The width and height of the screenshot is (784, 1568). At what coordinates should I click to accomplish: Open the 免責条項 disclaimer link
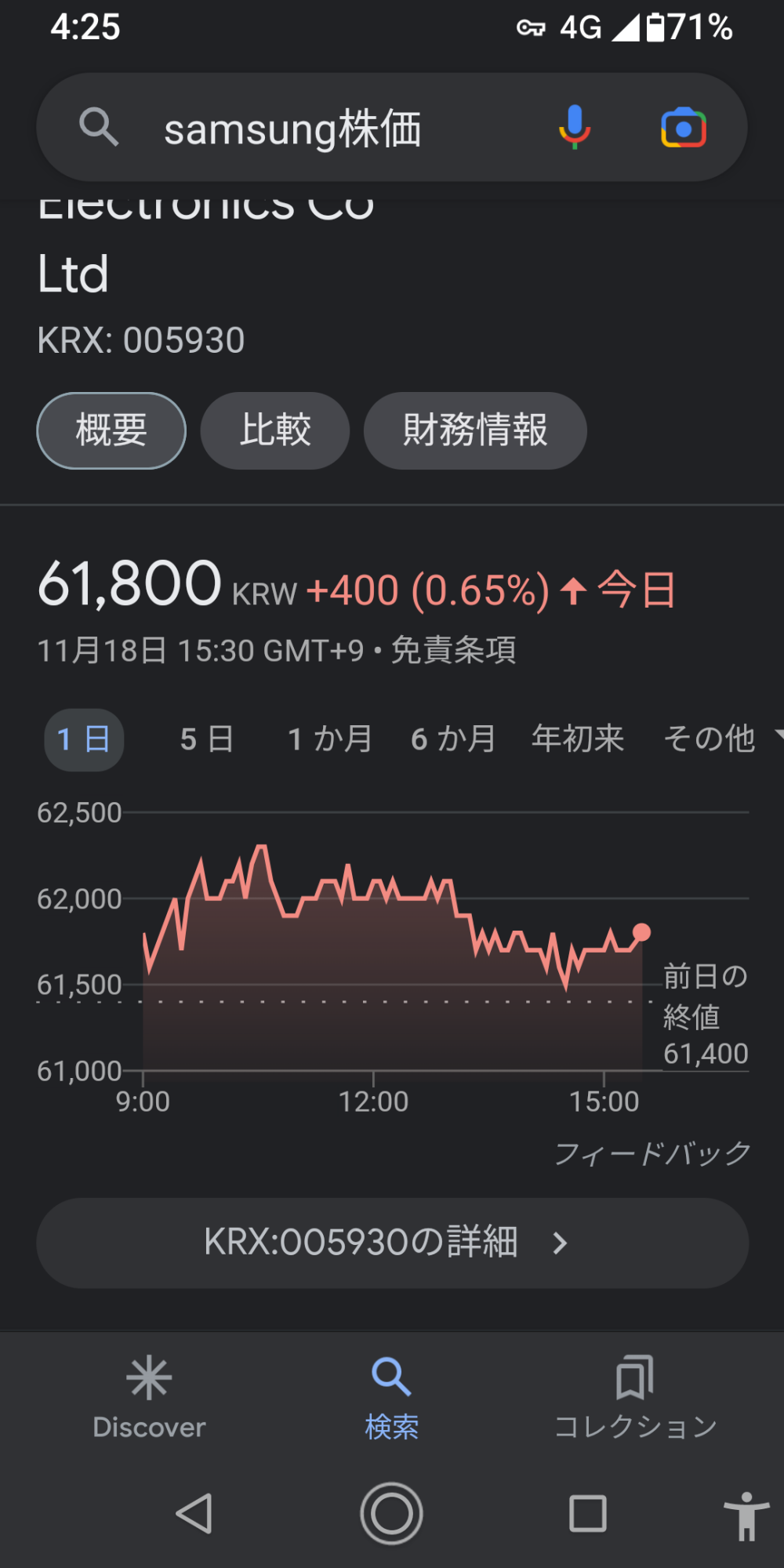click(x=453, y=650)
